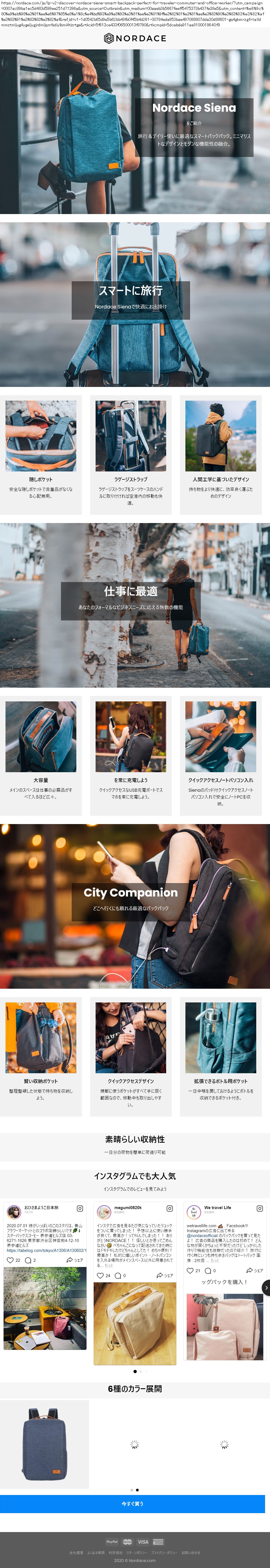Show the next Instagram reviews with the arrow
This screenshot has height=1568, width=270.
pyautogui.click(x=265, y=1287)
